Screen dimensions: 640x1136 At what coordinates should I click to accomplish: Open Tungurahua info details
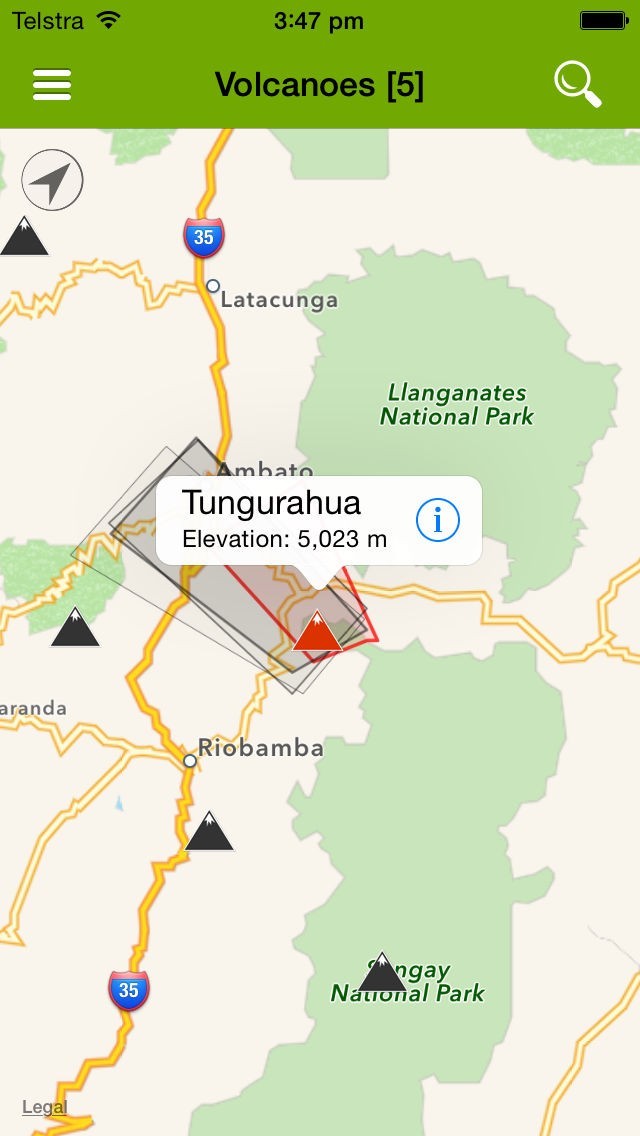437,520
